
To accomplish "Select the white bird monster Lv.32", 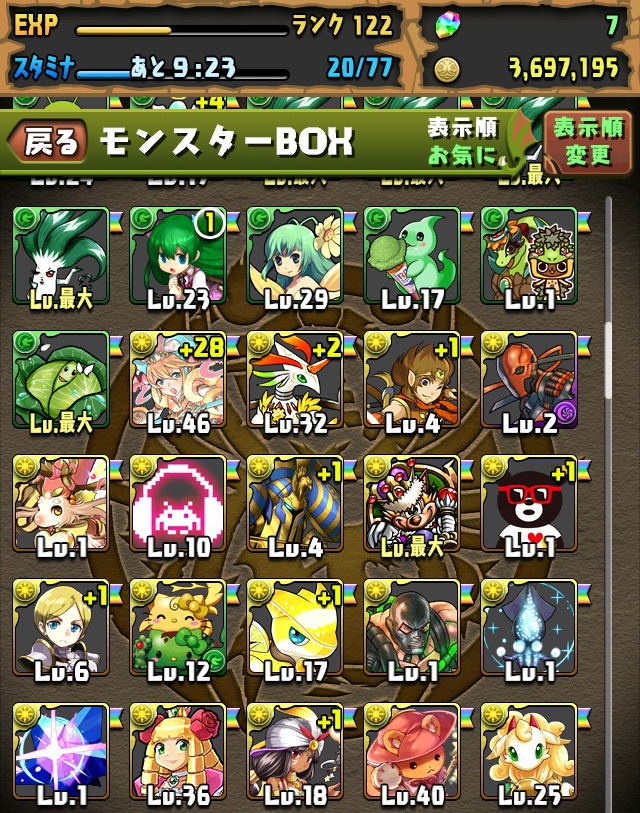I will [295, 378].
